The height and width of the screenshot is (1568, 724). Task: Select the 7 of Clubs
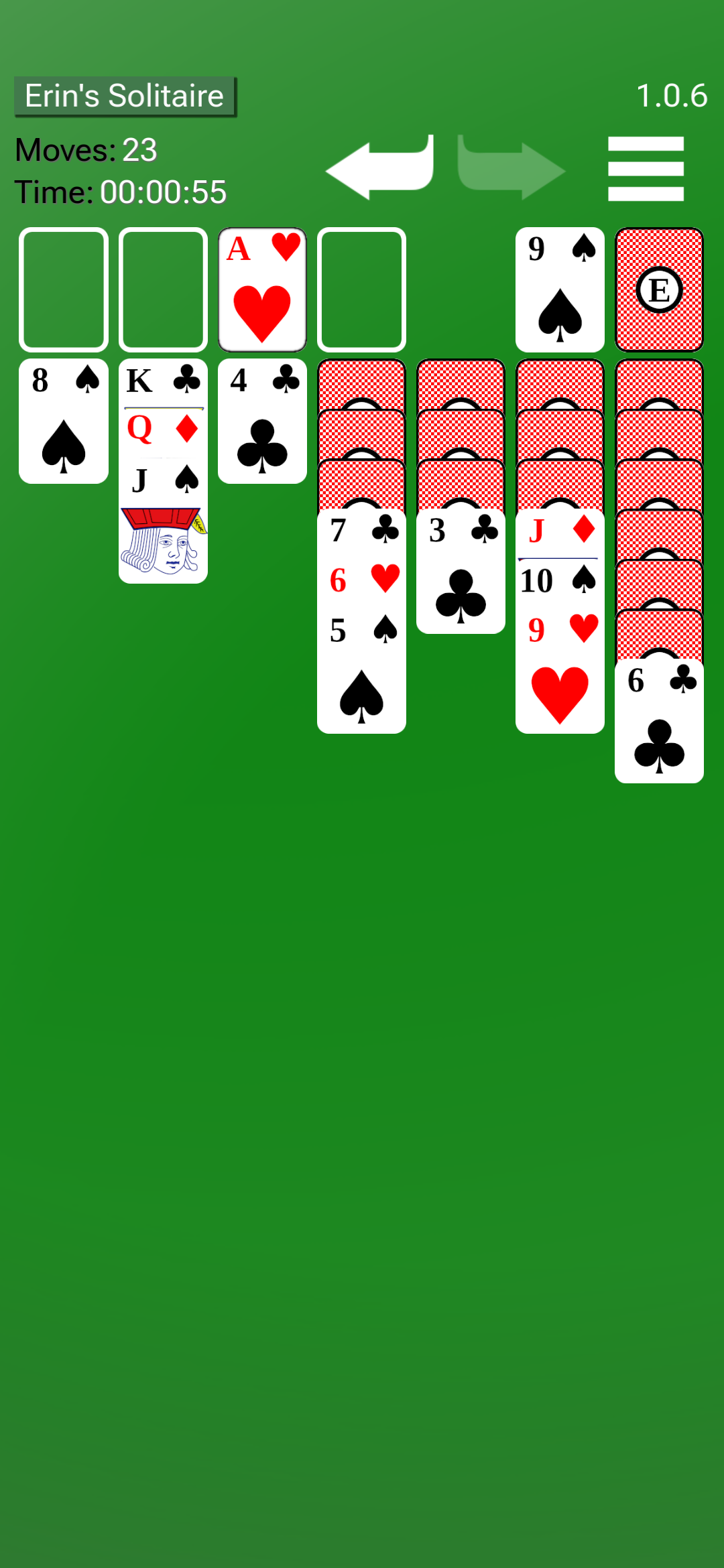click(361, 531)
